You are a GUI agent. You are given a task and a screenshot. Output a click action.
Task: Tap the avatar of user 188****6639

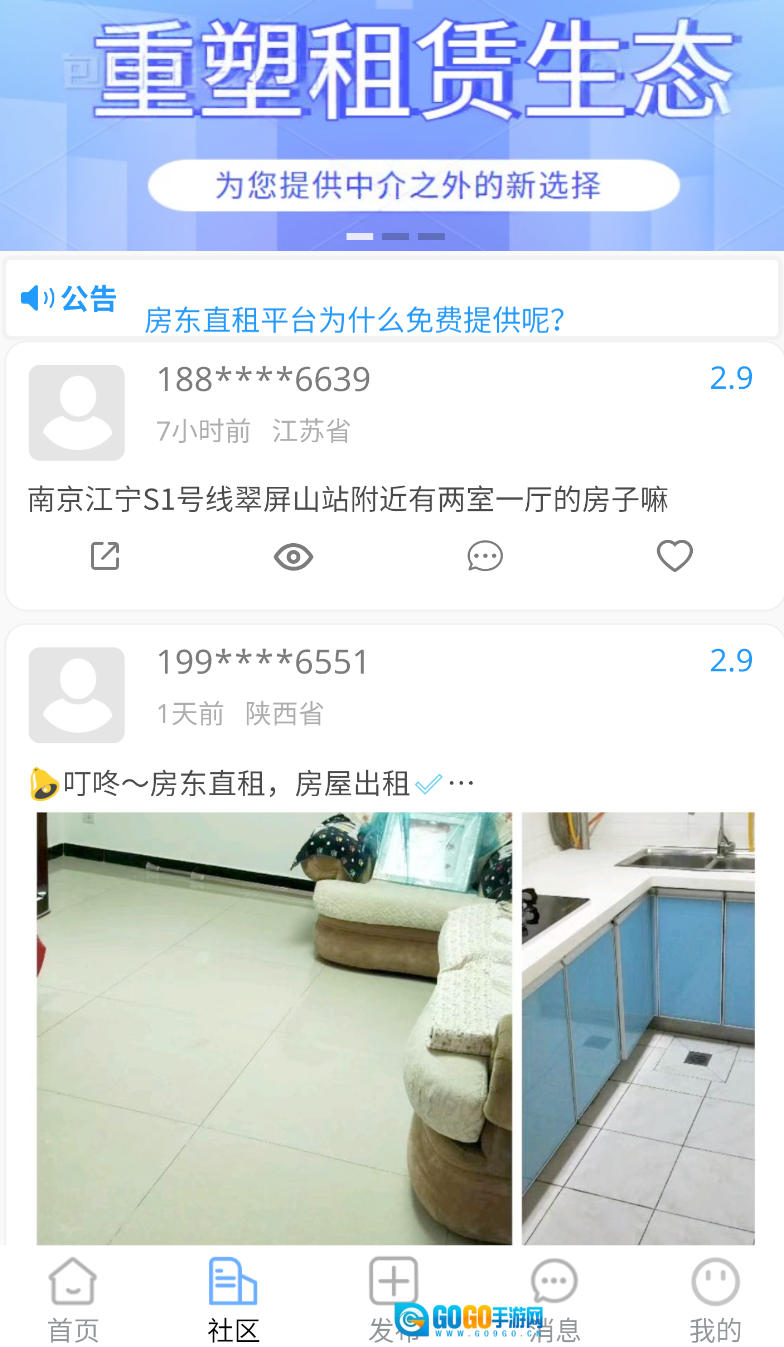[76, 412]
